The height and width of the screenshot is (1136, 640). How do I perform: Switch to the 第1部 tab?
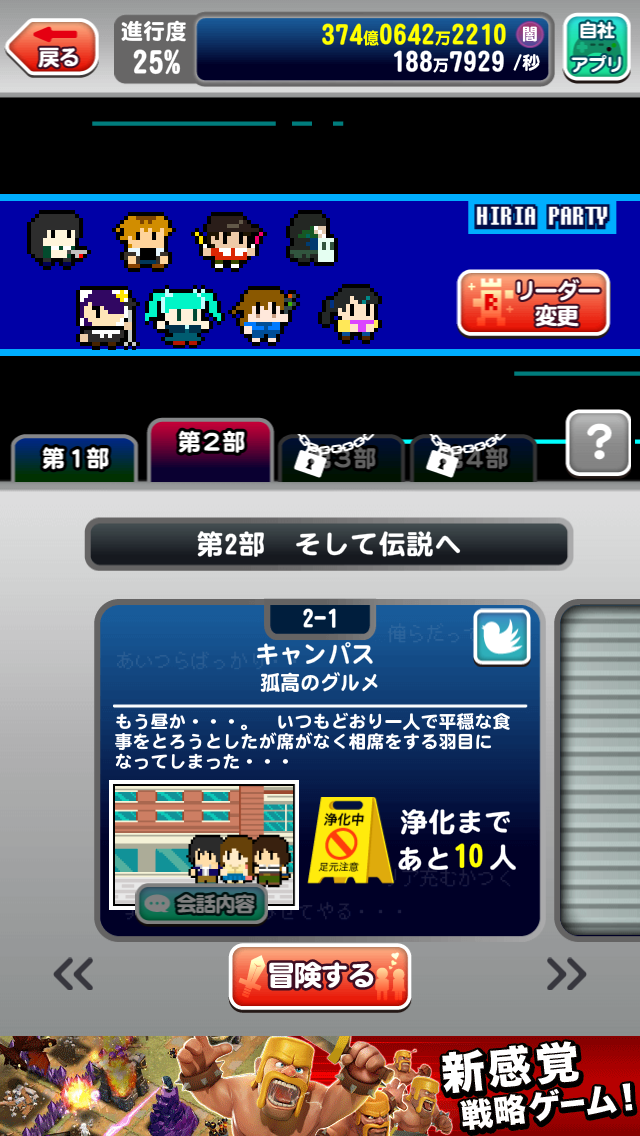click(x=74, y=459)
